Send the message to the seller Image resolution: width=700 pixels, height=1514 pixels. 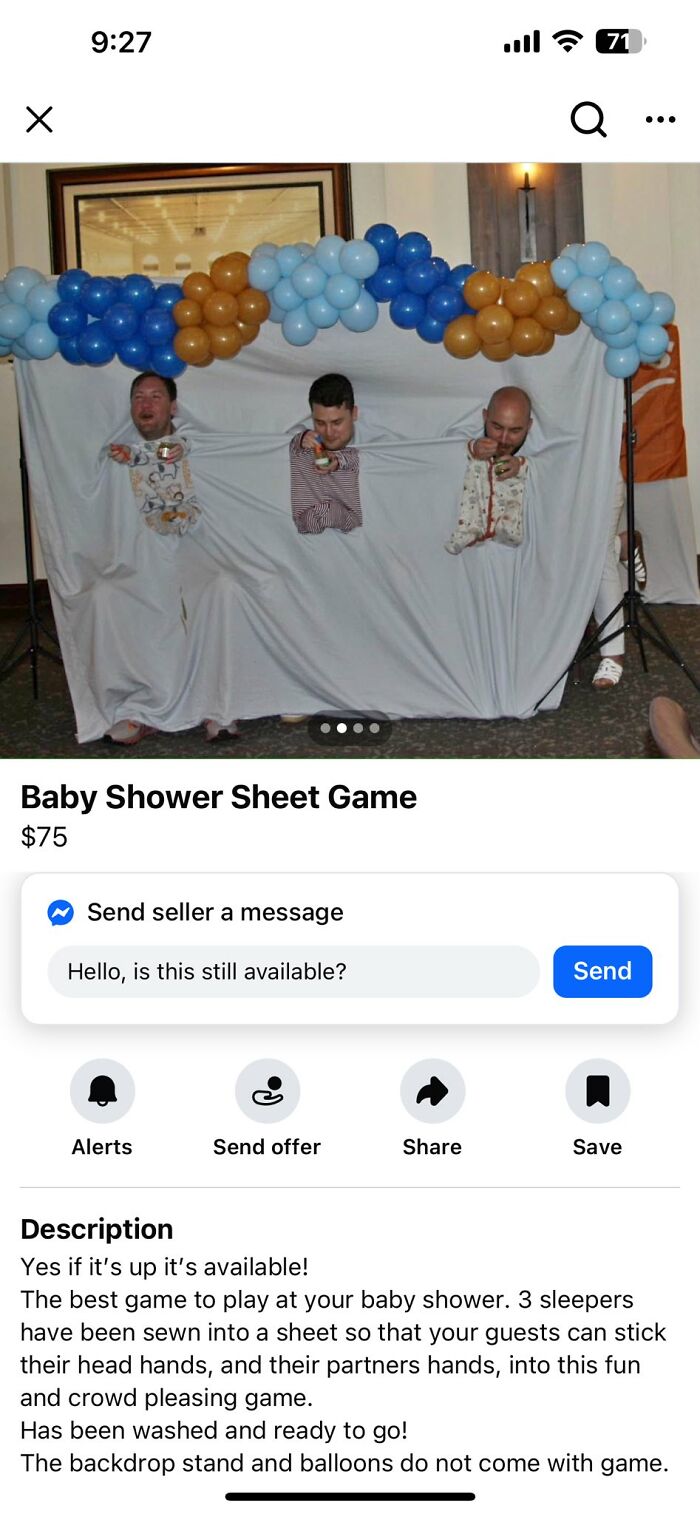tap(602, 971)
